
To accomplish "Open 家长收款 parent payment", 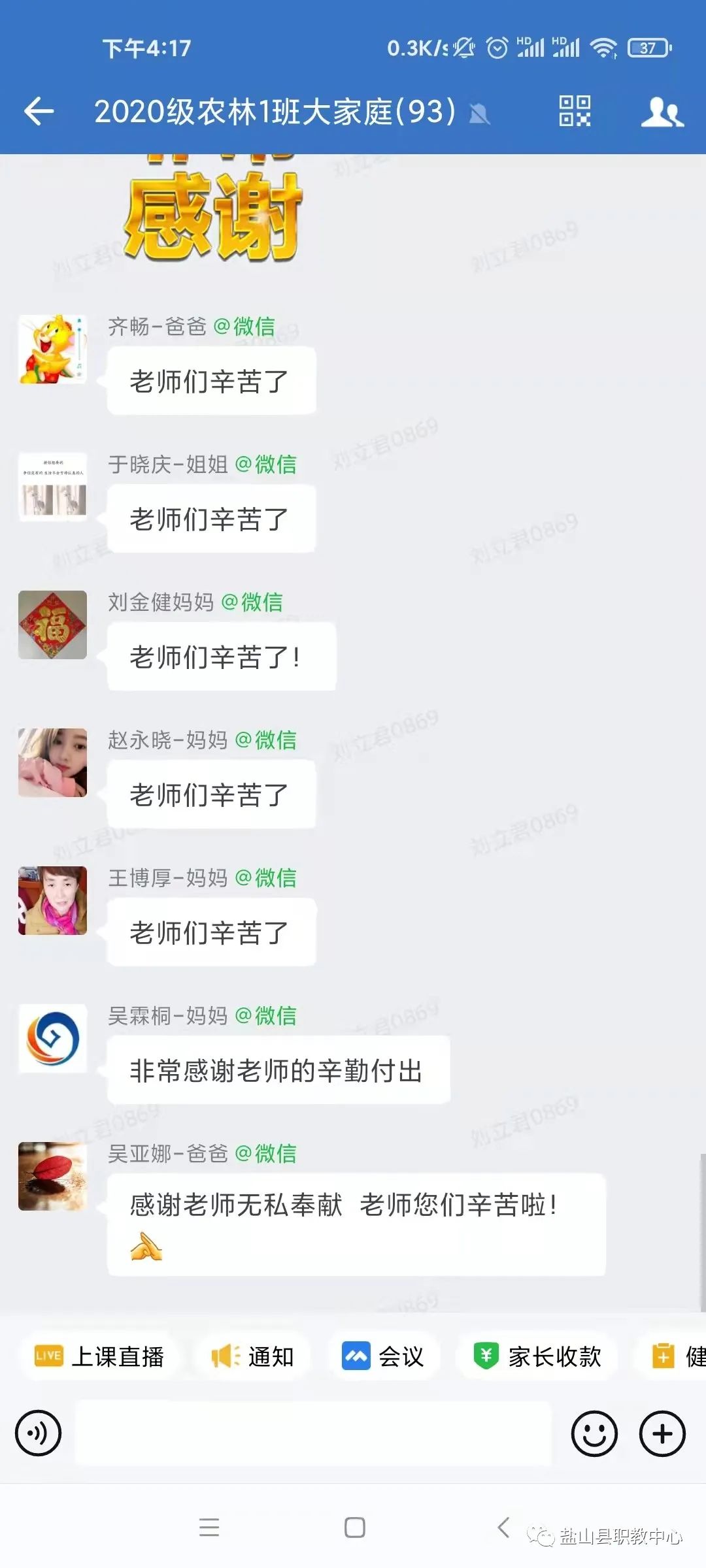I will click(537, 1357).
